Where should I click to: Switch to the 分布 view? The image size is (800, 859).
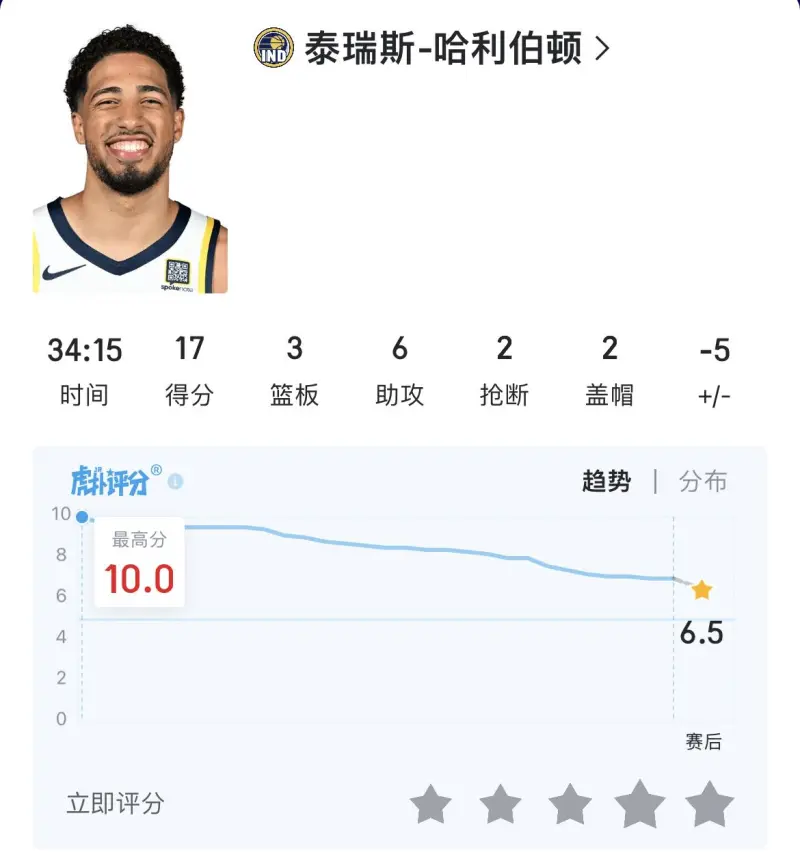(703, 481)
